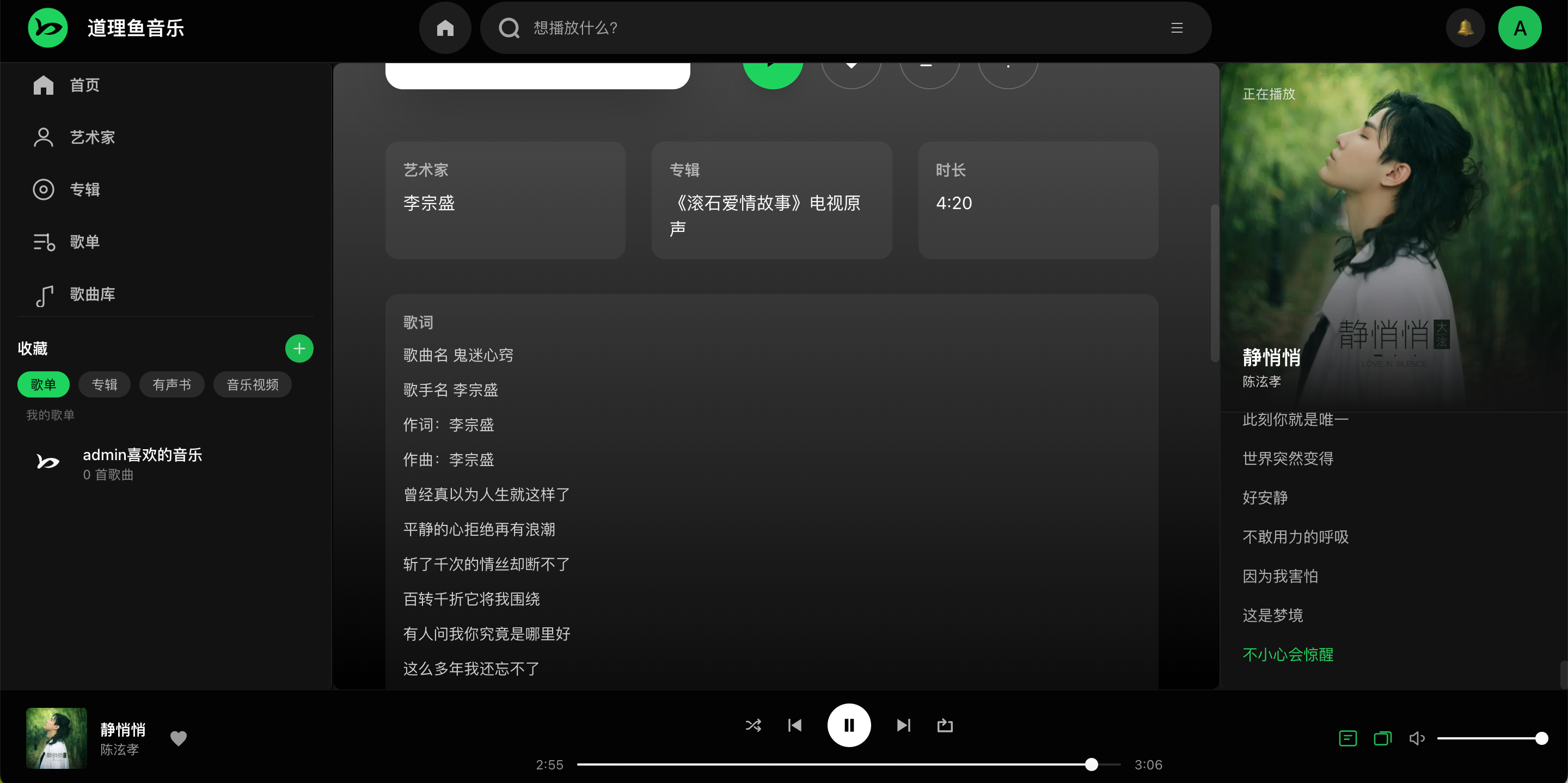Screen dimensions: 1568x783
Task: Toggle shuffle playback
Action: tap(753, 725)
